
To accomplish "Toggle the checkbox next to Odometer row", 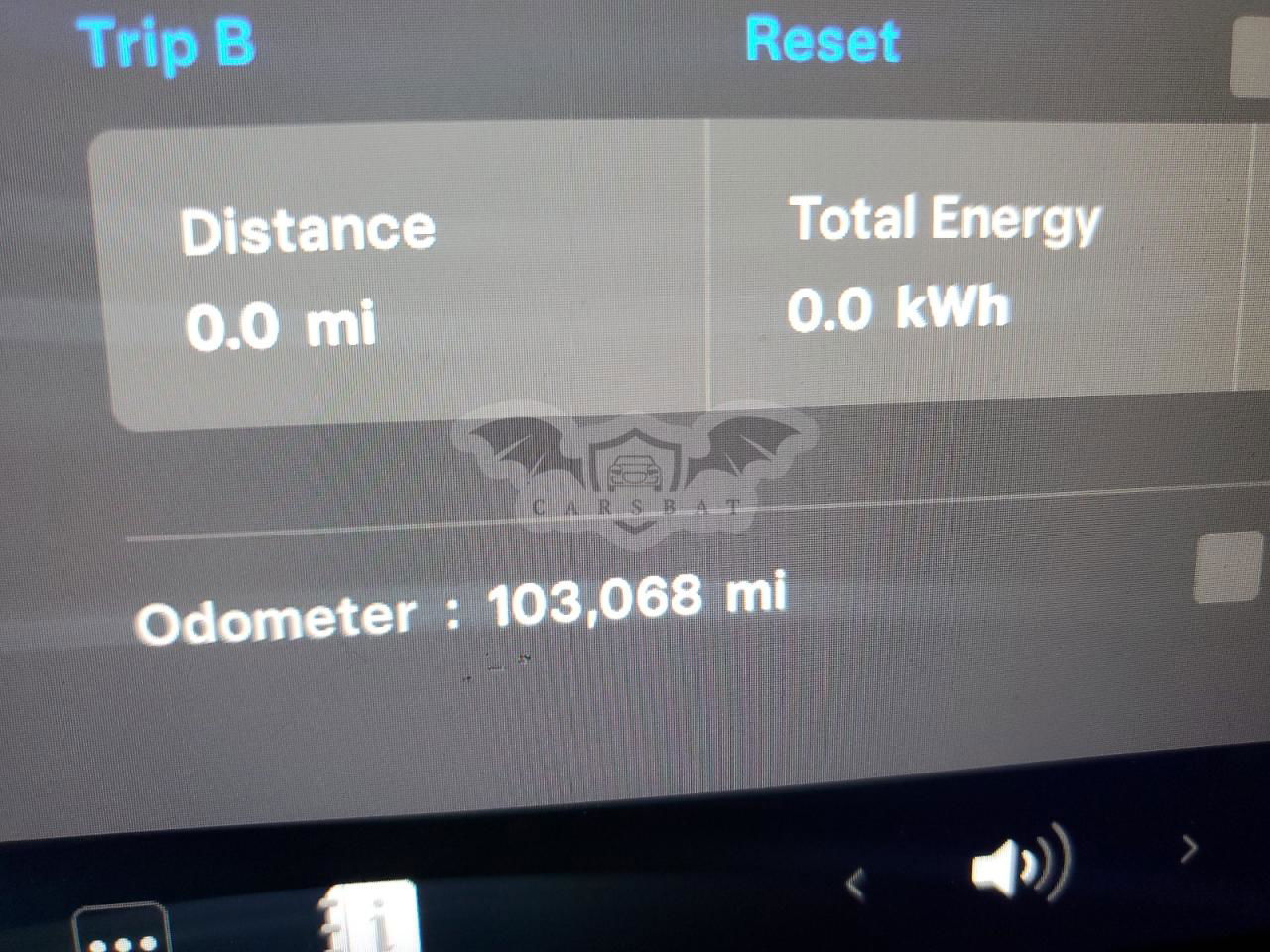I will [1228, 567].
